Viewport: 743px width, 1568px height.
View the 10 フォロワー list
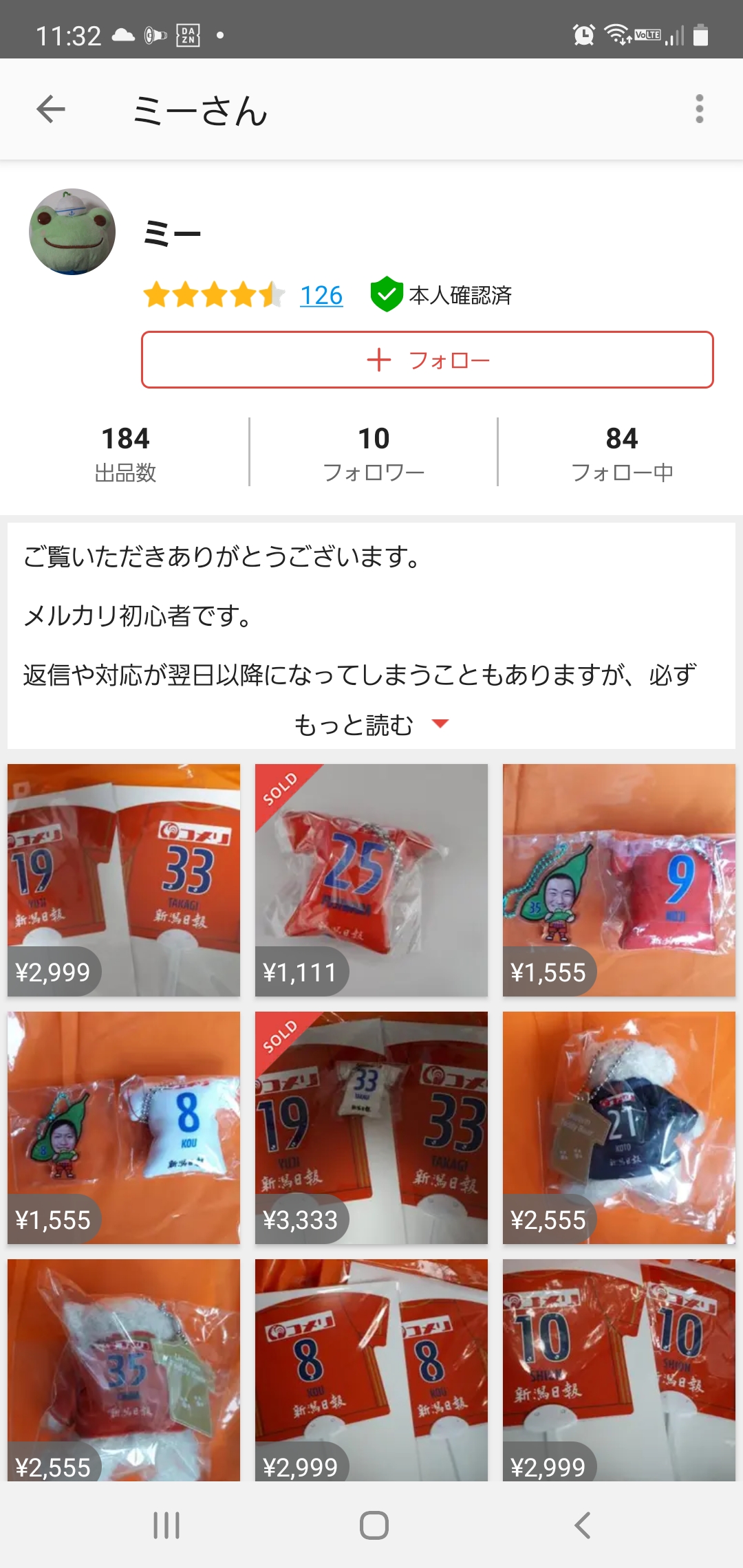374,453
